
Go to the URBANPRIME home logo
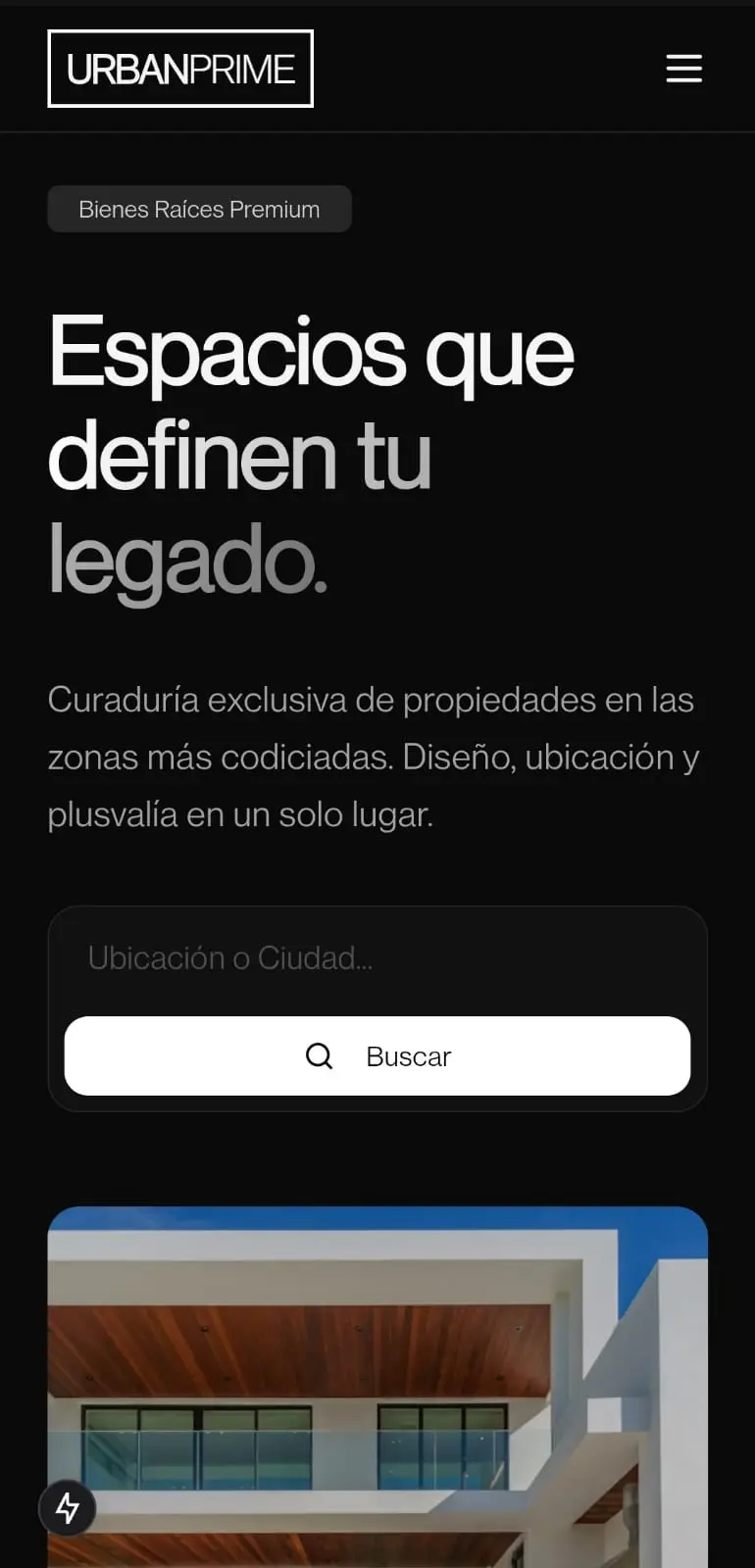coord(180,69)
